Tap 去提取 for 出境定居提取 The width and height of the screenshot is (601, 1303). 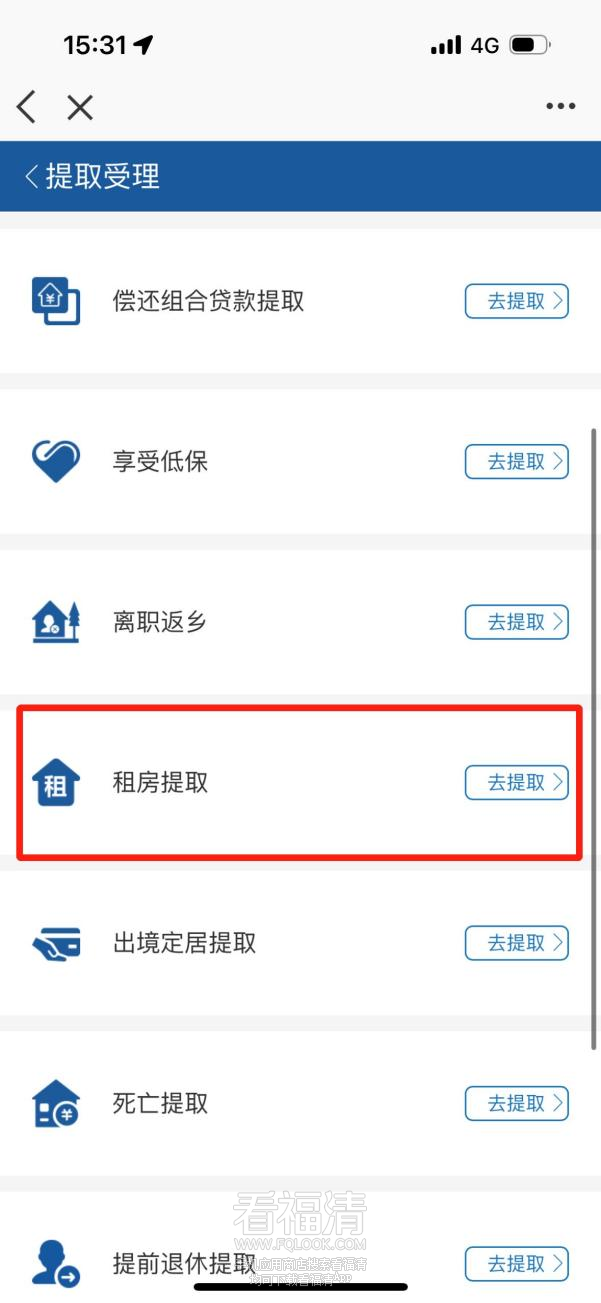pyautogui.click(x=516, y=943)
